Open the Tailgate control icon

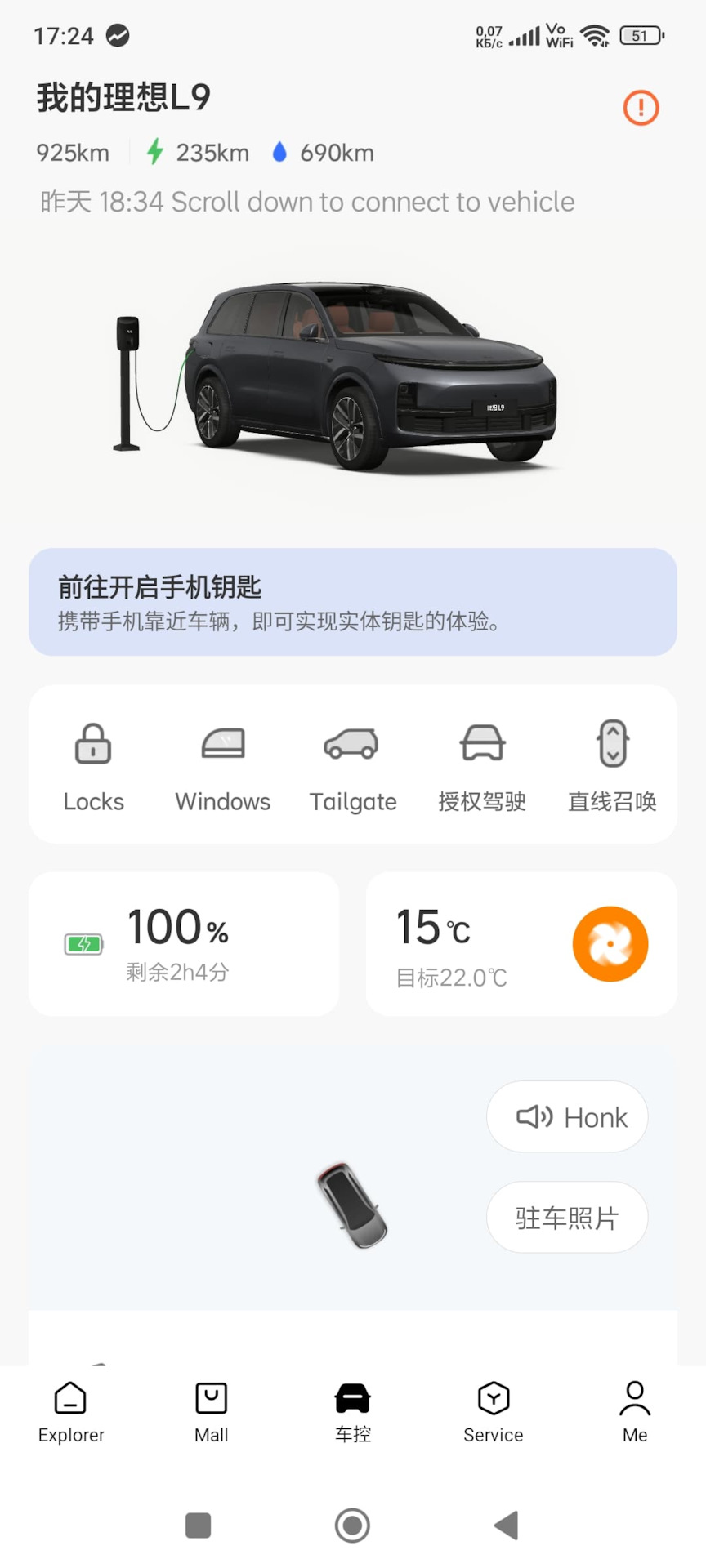coord(352,764)
